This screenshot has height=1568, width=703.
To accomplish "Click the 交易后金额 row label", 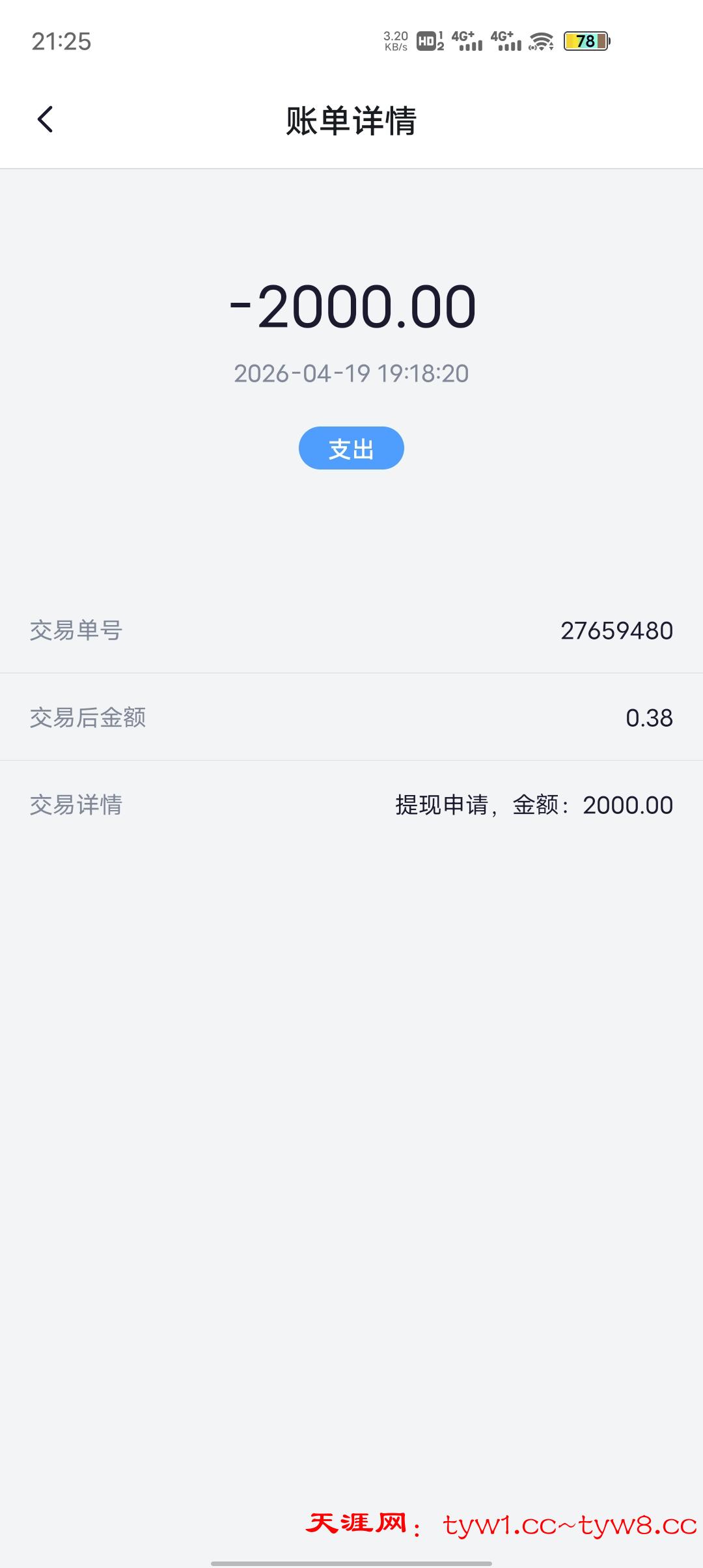I will [87, 718].
